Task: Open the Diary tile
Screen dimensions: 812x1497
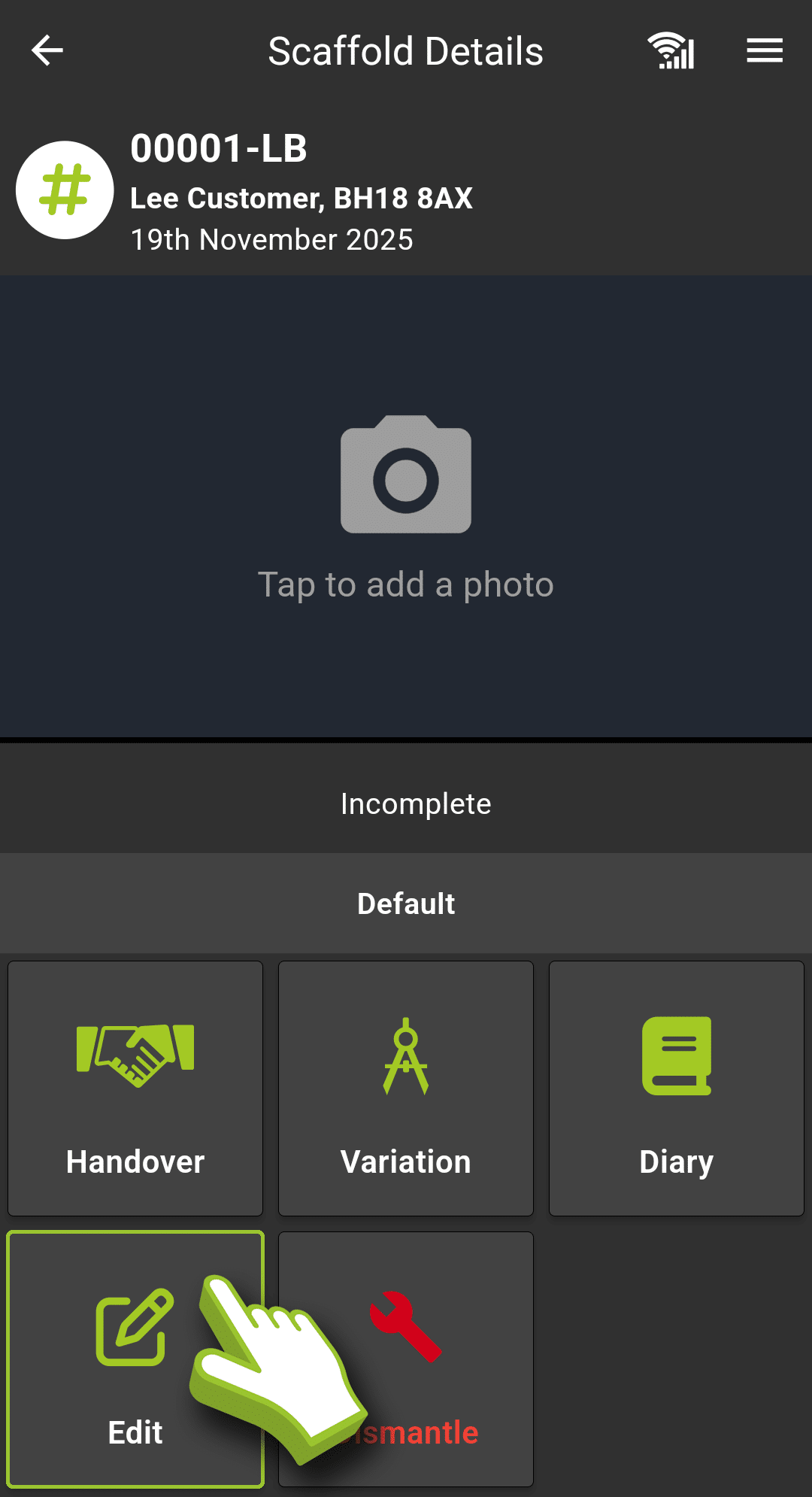Action: point(677,1088)
